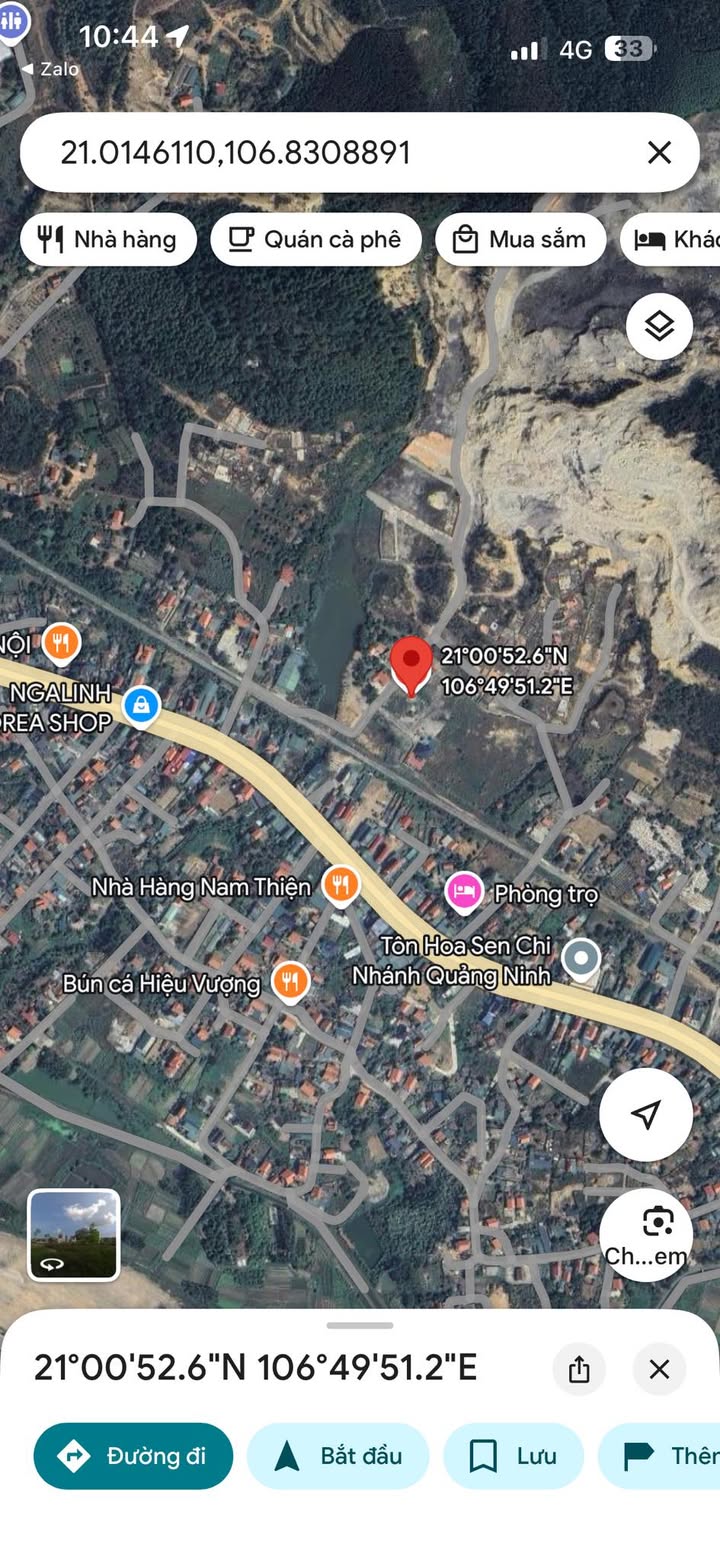Start navigation with Bắt đầu
720x1560 pixels.
(x=338, y=1456)
